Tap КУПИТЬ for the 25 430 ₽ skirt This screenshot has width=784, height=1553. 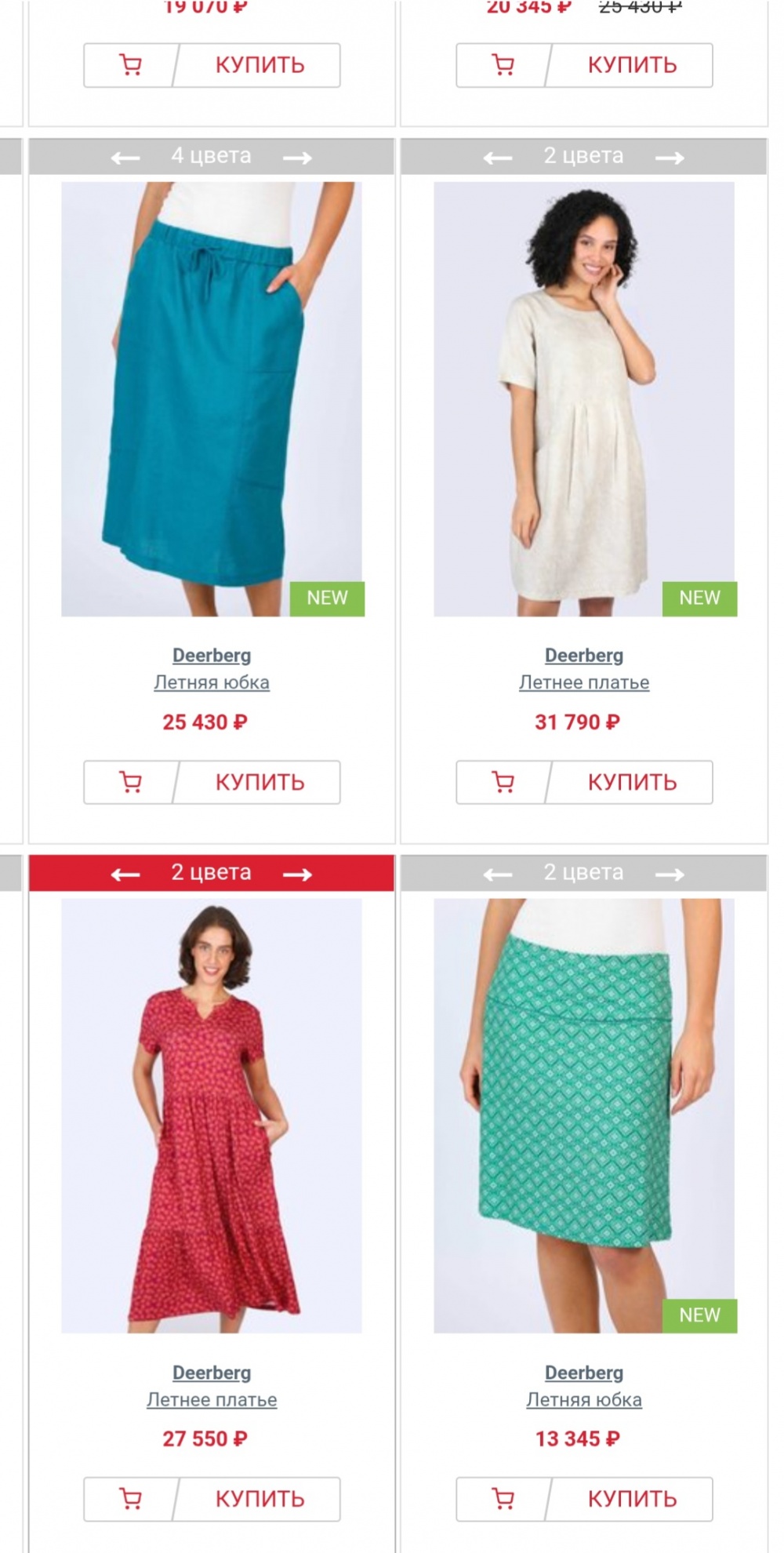(260, 782)
